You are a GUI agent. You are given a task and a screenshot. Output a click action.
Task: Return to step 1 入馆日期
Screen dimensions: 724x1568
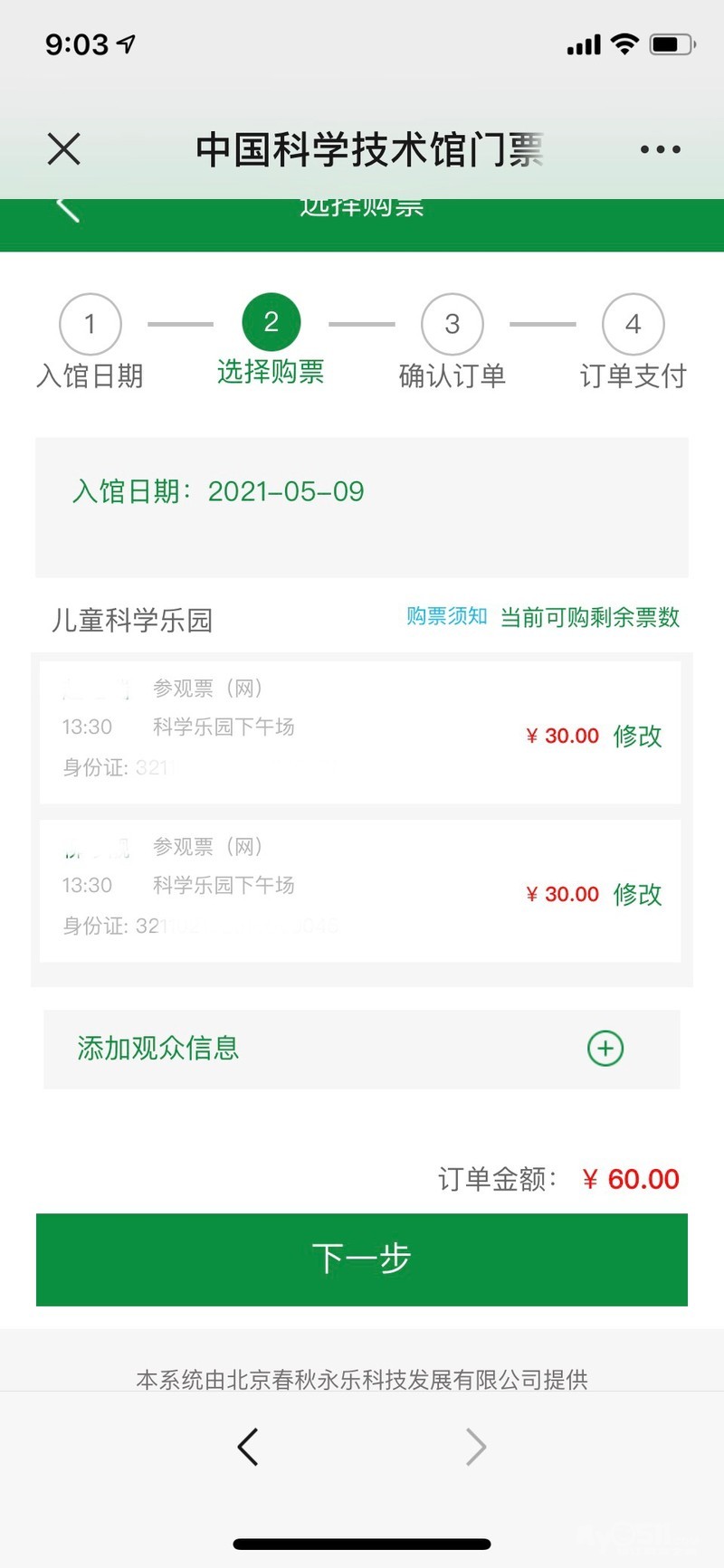pos(90,325)
